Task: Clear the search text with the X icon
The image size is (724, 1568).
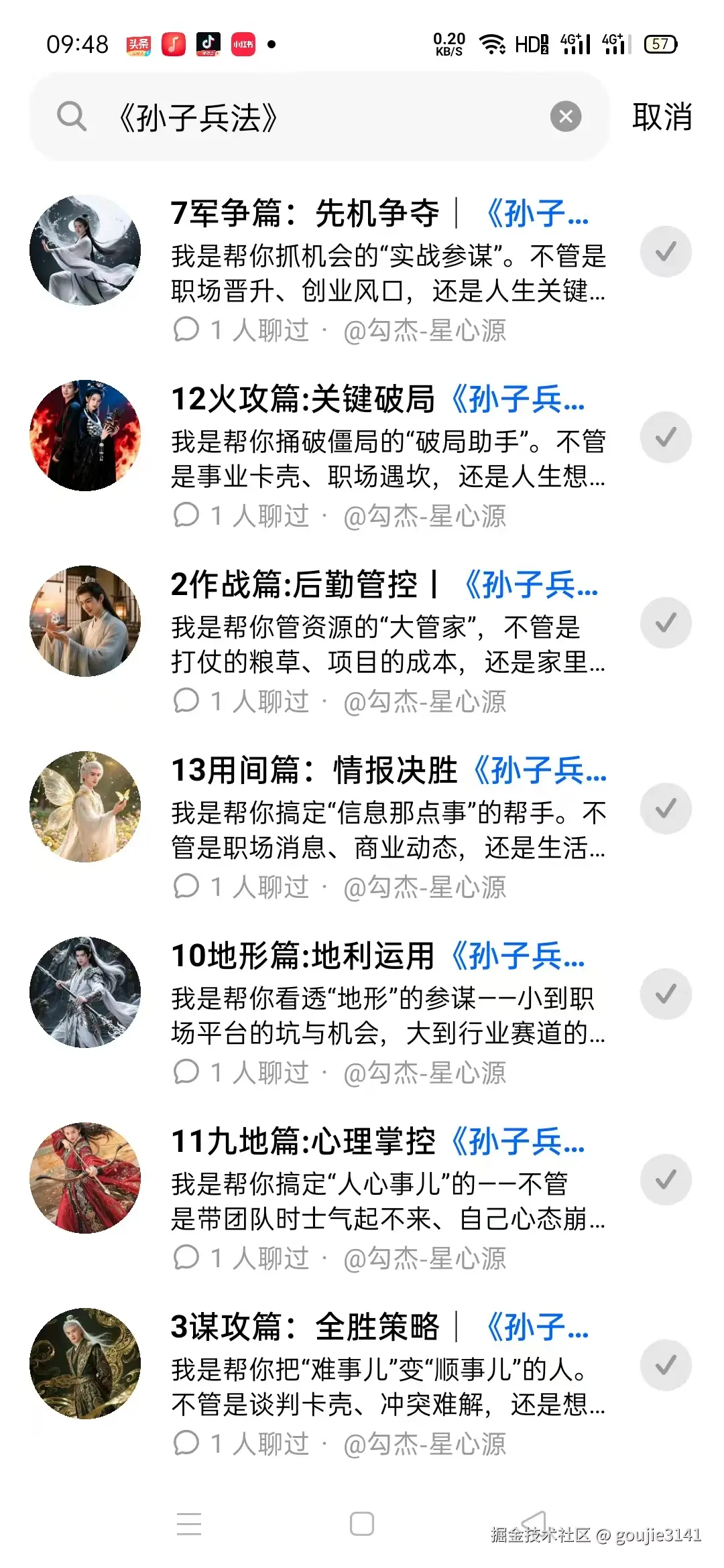Action: tap(565, 117)
